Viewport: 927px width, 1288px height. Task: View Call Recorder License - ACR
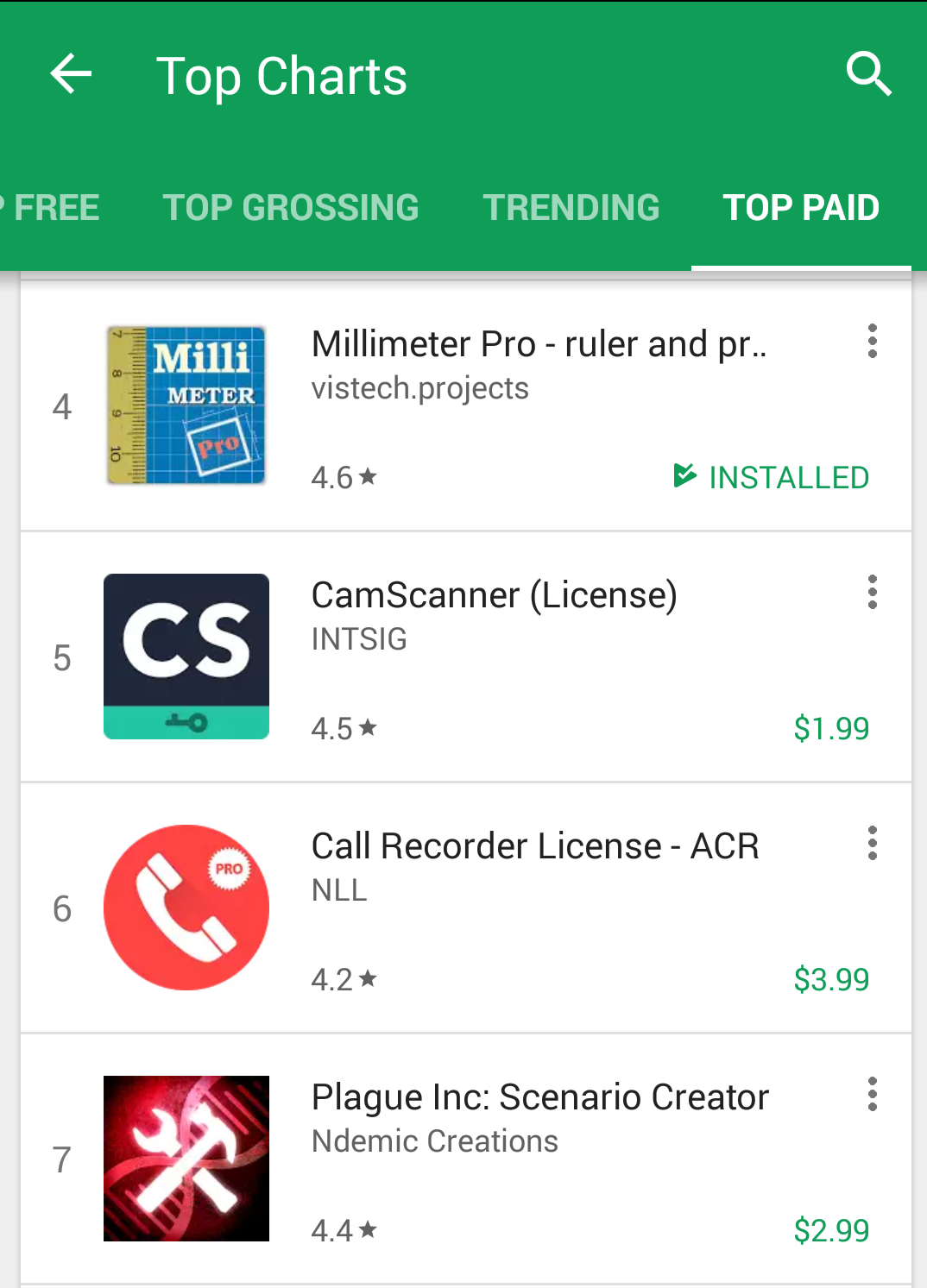coord(534,846)
